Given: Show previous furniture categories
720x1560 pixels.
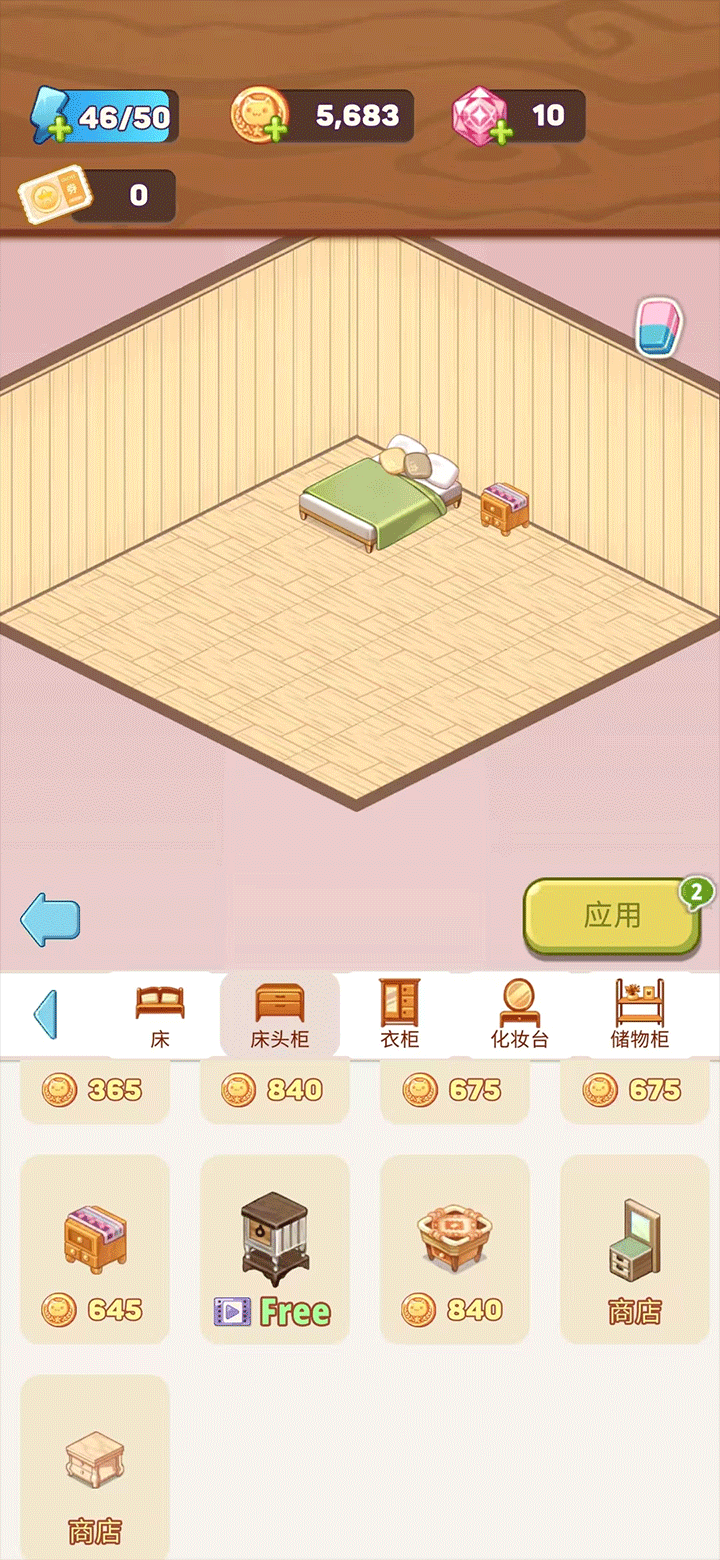Looking at the screenshot, I should pyautogui.click(x=45, y=1015).
